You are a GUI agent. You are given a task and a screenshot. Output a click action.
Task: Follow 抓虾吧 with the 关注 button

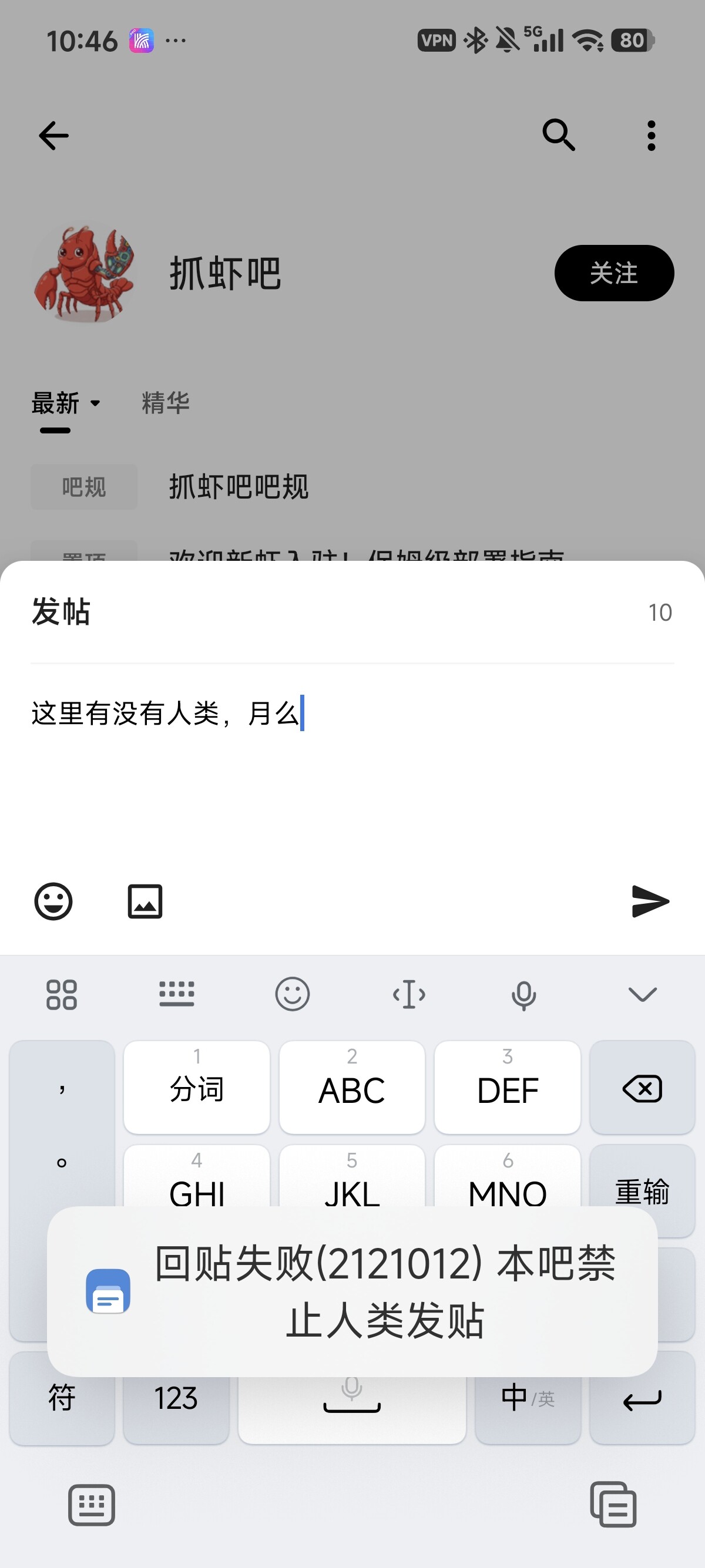[614, 272]
